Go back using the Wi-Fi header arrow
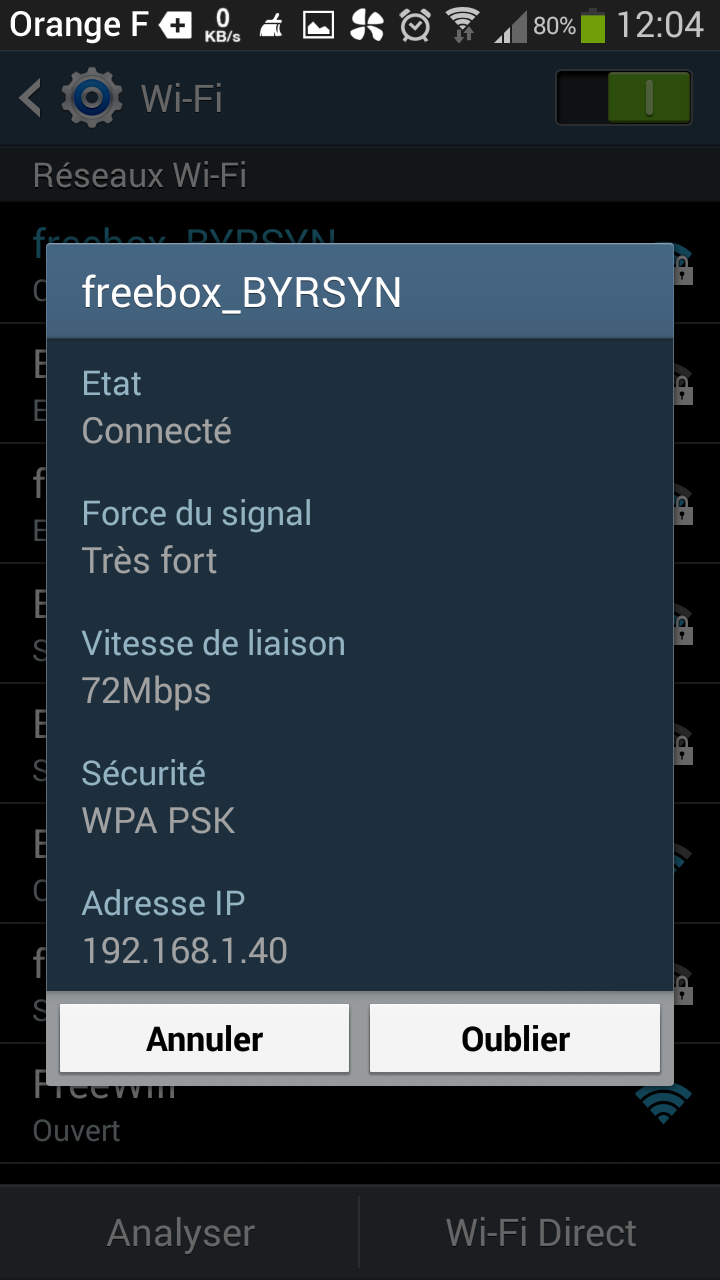The width and height of the screenshot is (720, 1280). 31,98
